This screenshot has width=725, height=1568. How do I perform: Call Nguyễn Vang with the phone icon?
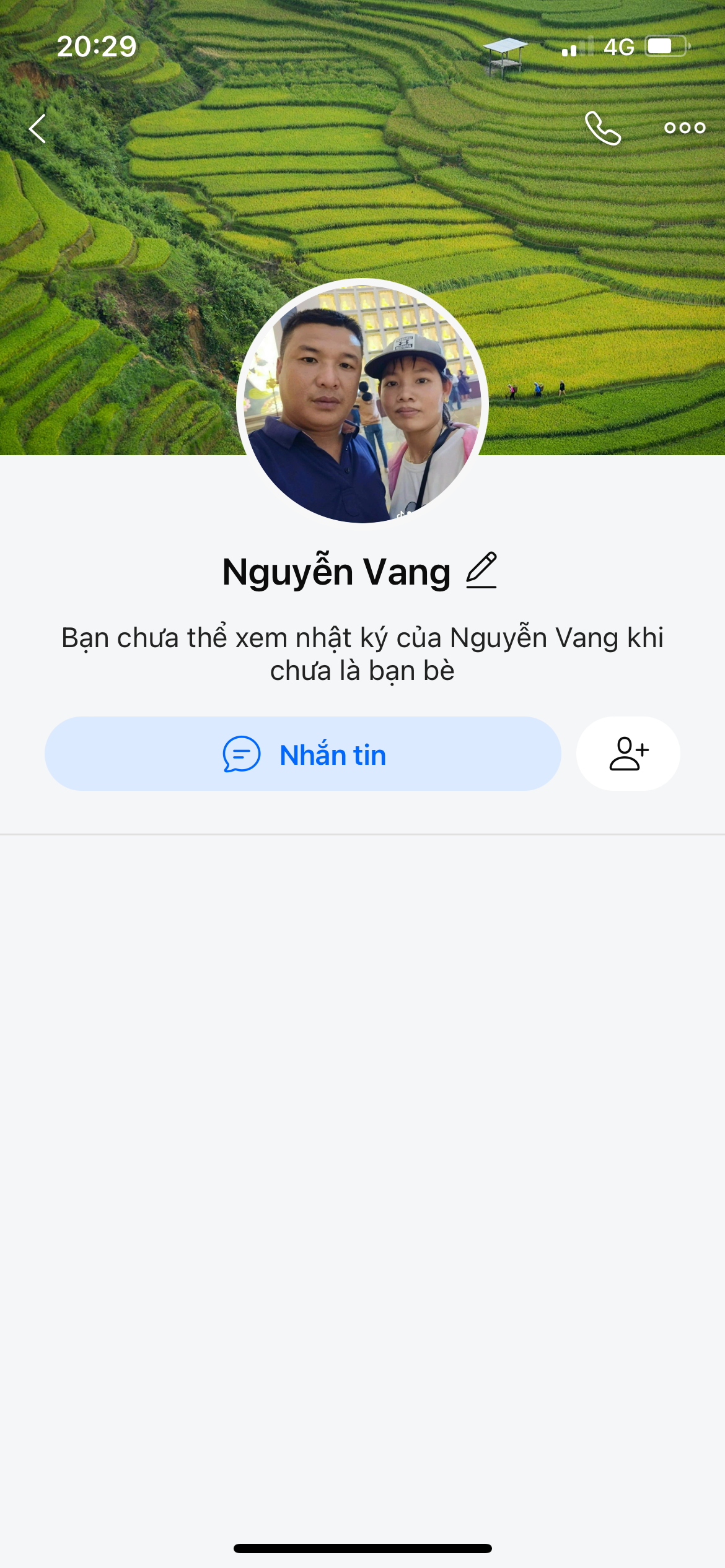602,128
